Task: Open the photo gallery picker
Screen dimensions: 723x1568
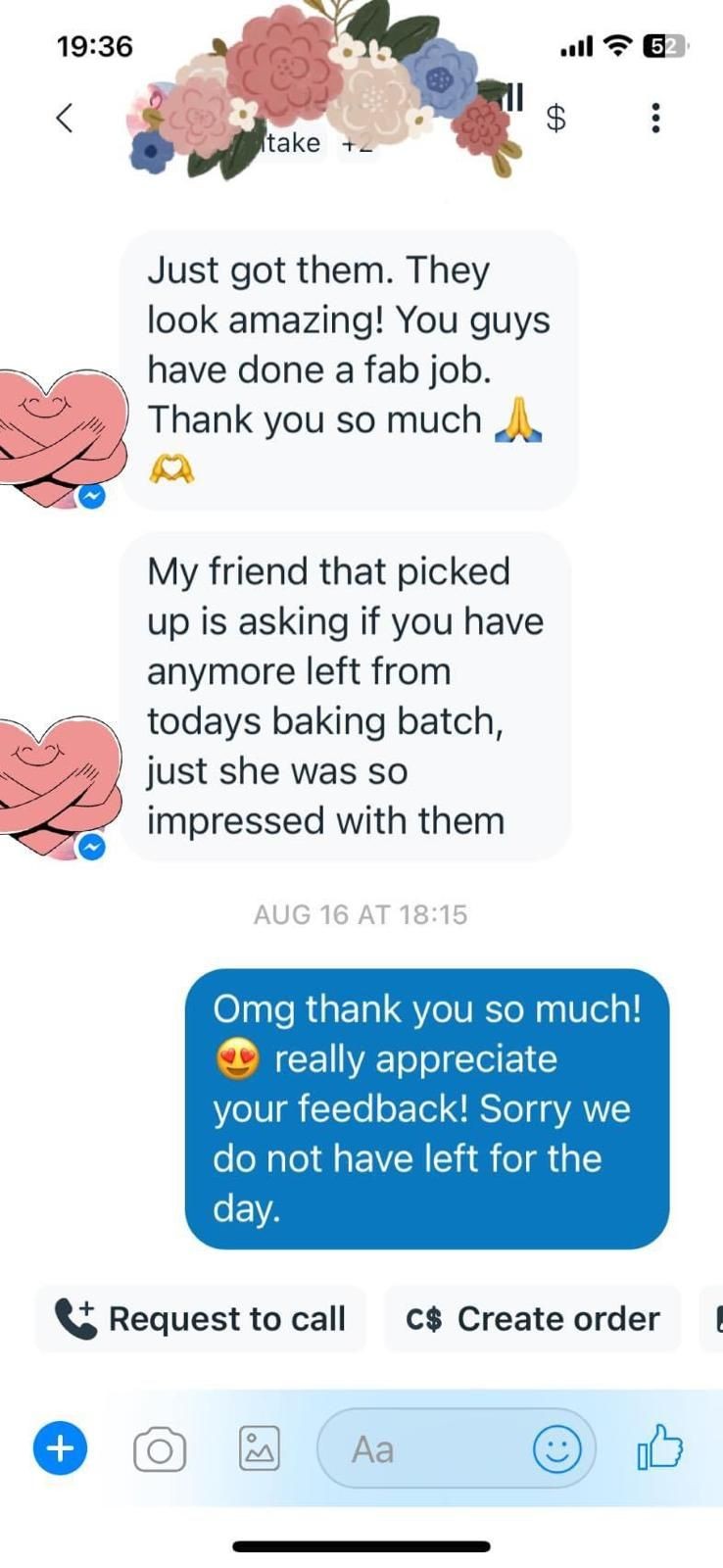Action: click(x=260, y=1448)
